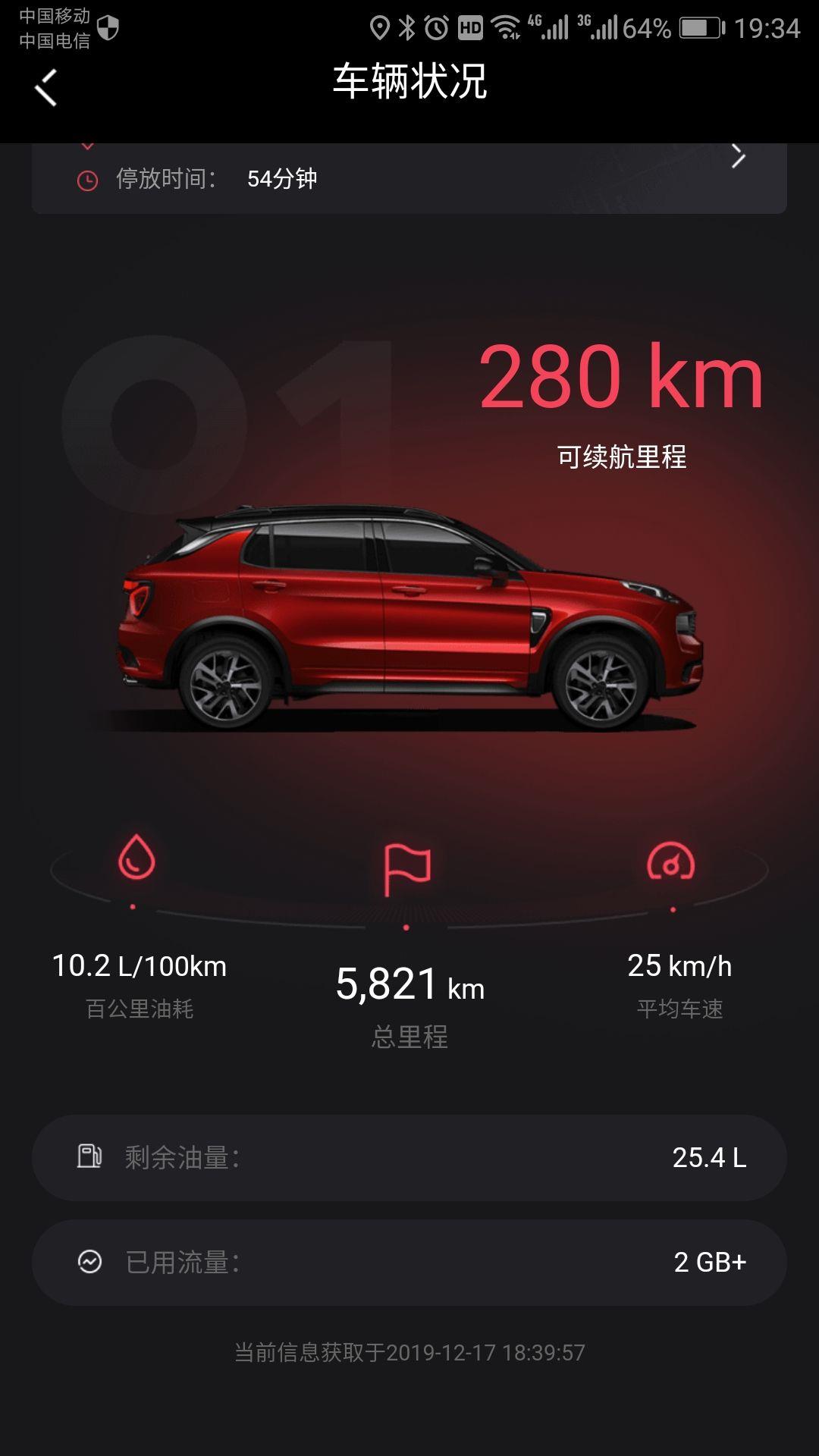The width and height of the screenshot is (819, 1456).
Task: Open the 停放时间 parking card chevron
Action: [738, 156]
